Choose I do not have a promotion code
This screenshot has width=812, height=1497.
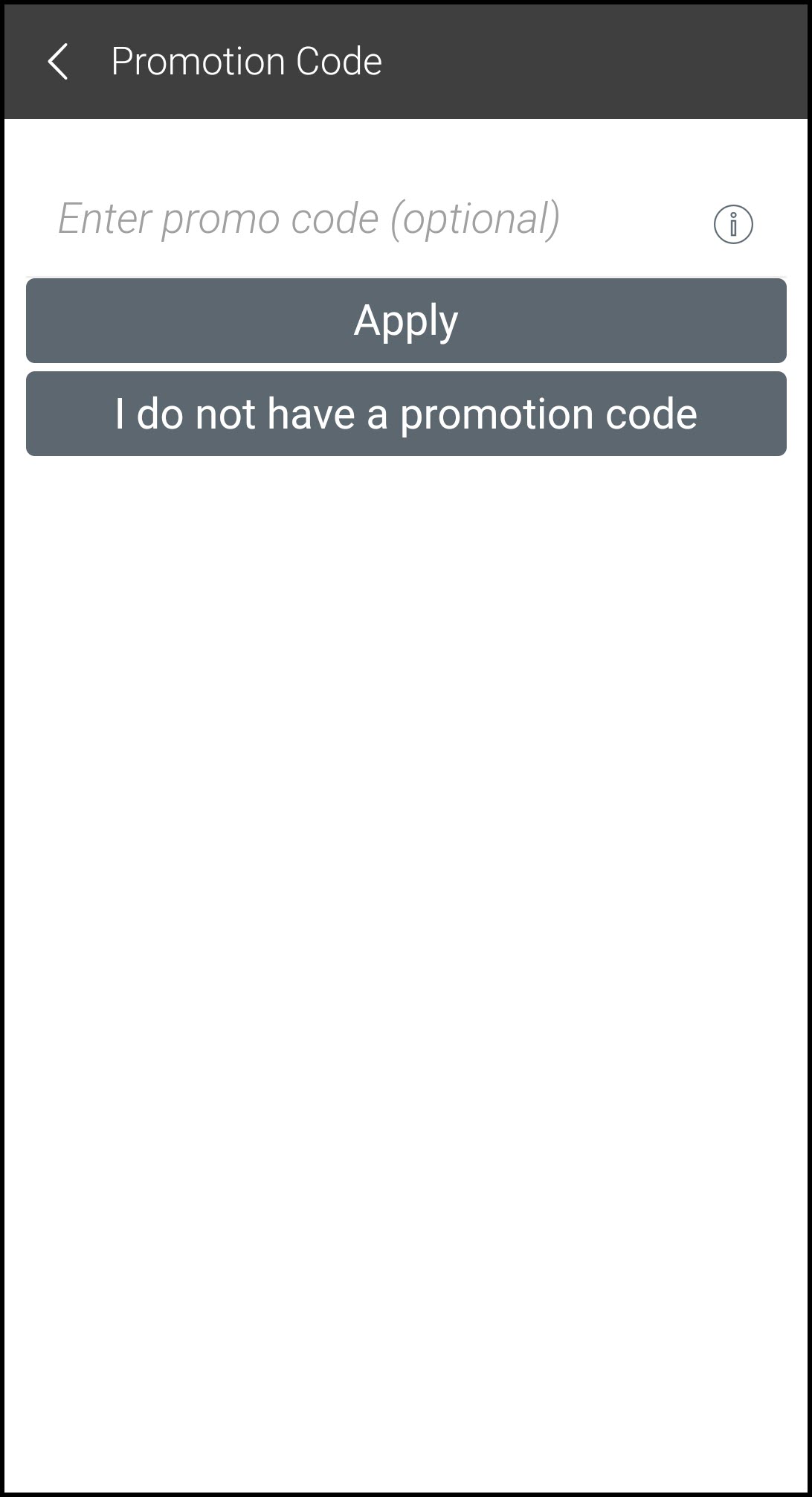pyautogui.click(x=406, y=414)
